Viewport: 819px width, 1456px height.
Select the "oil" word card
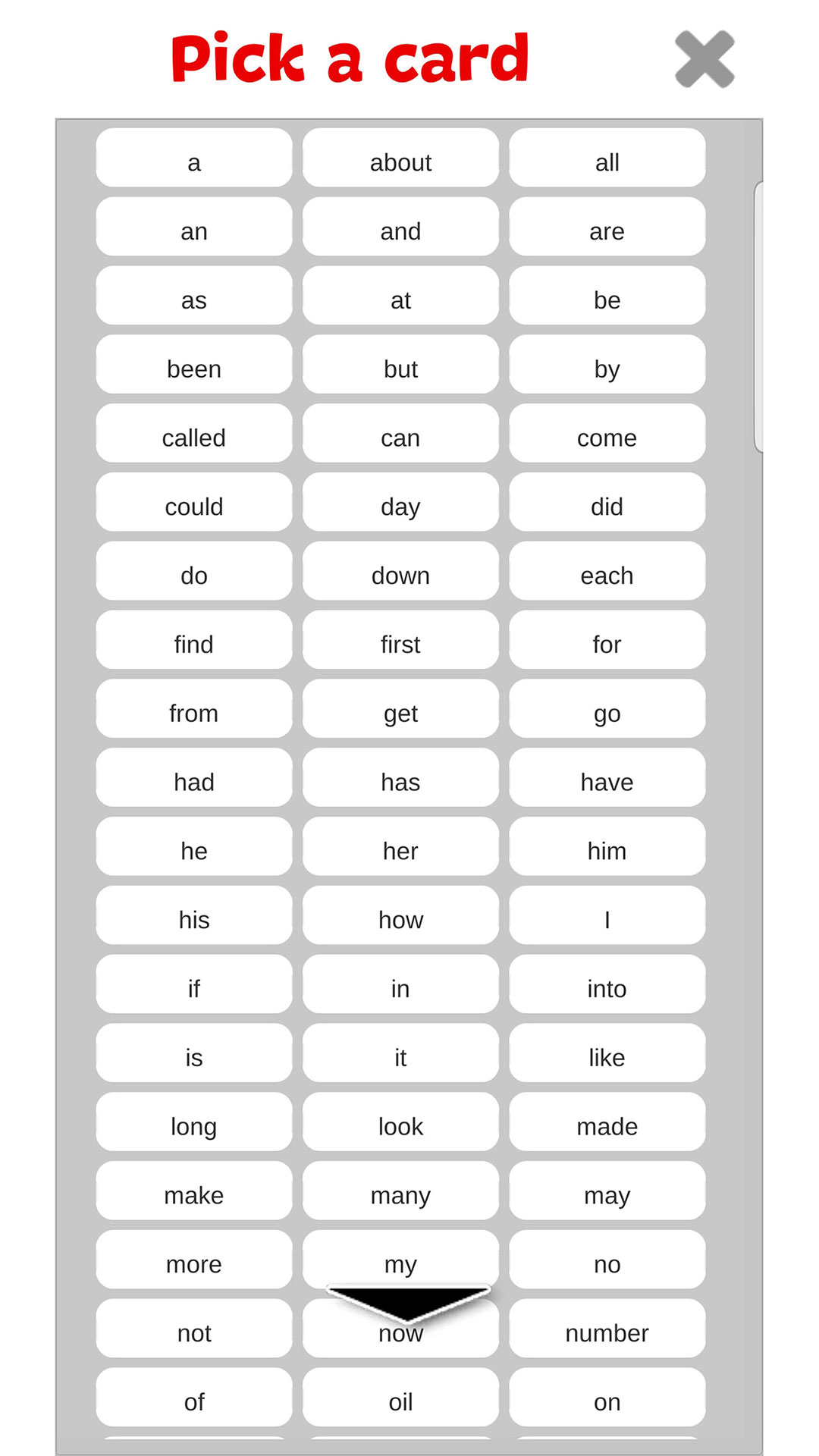[400, 1401]
